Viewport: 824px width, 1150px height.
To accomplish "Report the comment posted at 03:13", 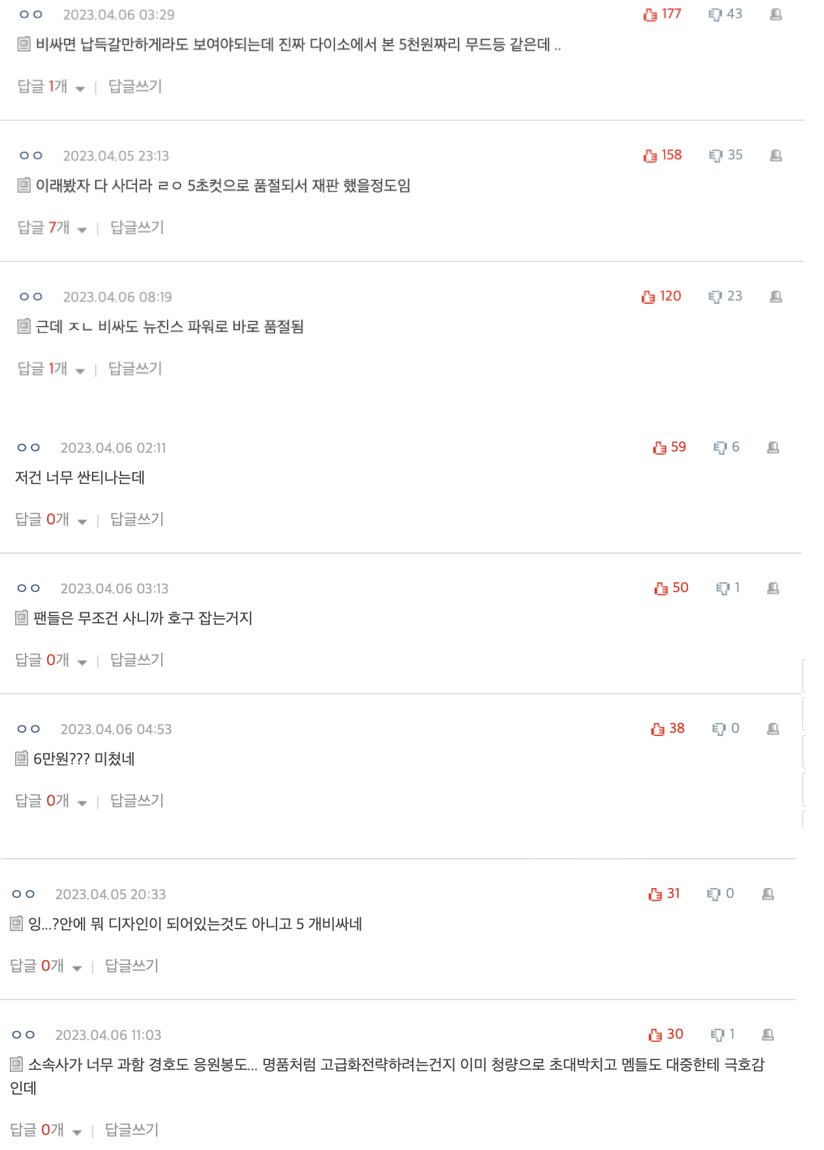I will 773,588.
